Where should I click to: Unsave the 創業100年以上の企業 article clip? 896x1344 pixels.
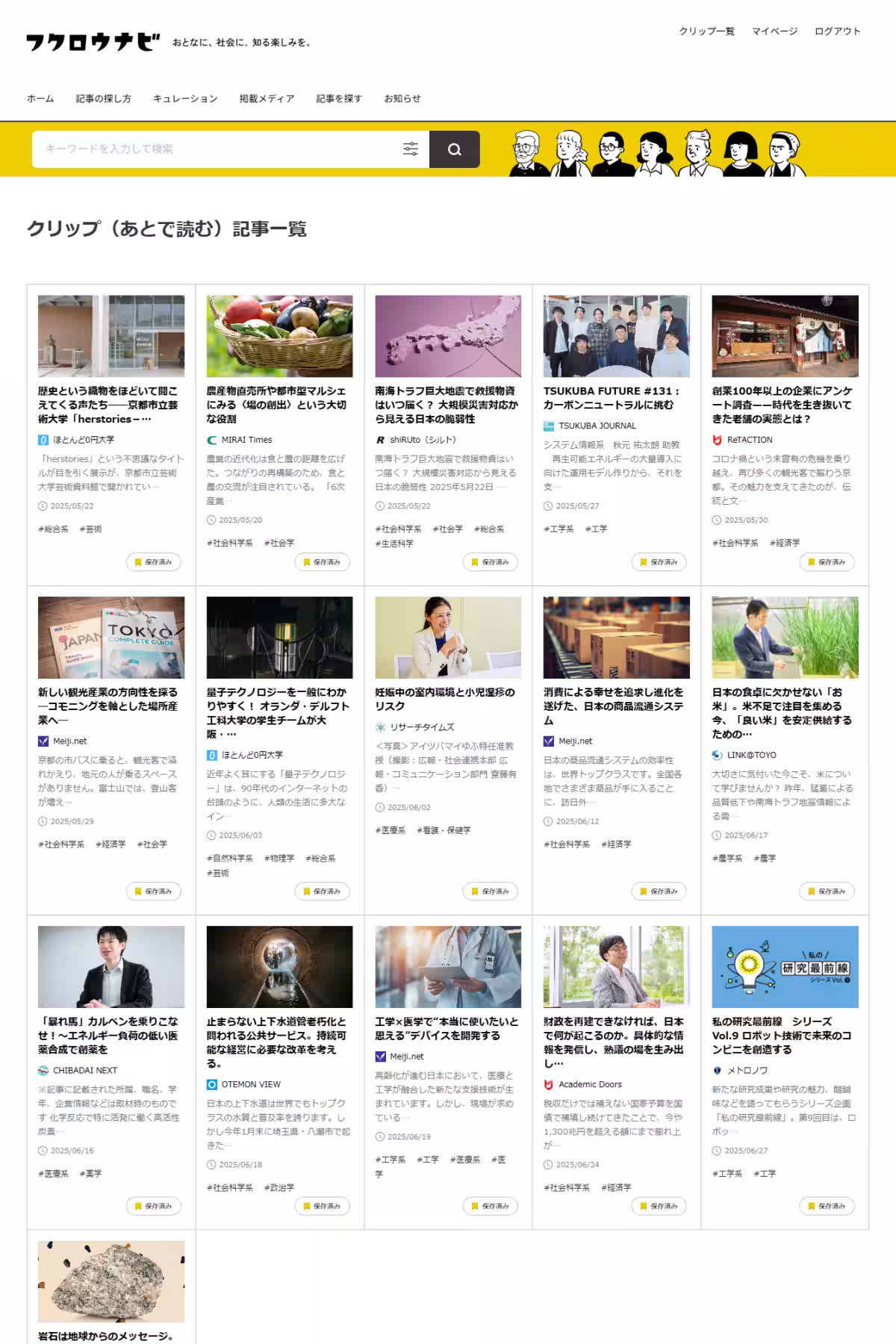[x=827, y=562]
